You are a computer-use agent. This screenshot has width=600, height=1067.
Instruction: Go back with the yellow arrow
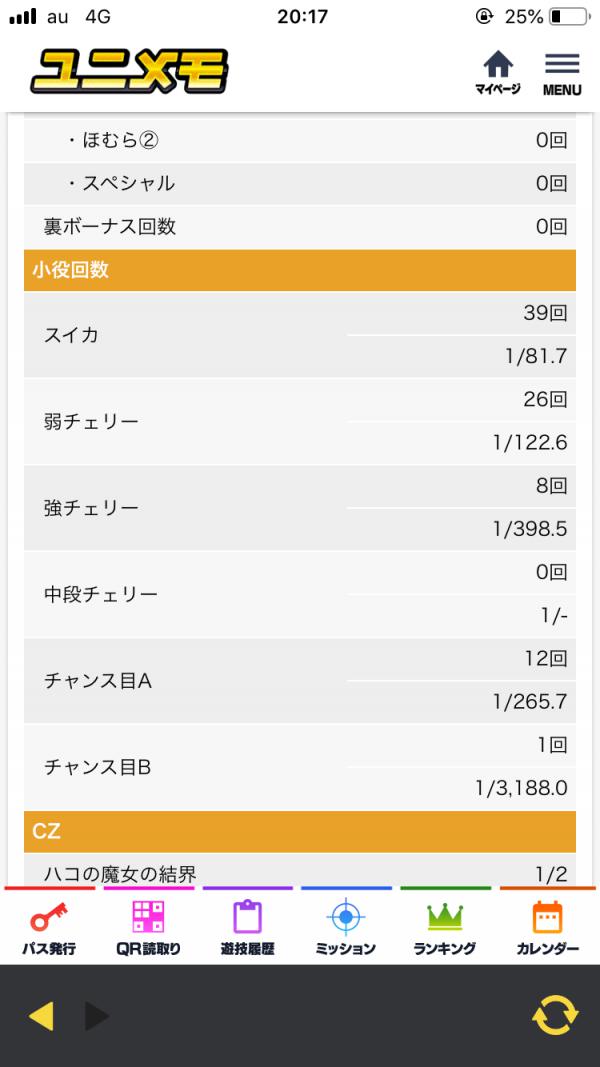tap(41, 1016)
